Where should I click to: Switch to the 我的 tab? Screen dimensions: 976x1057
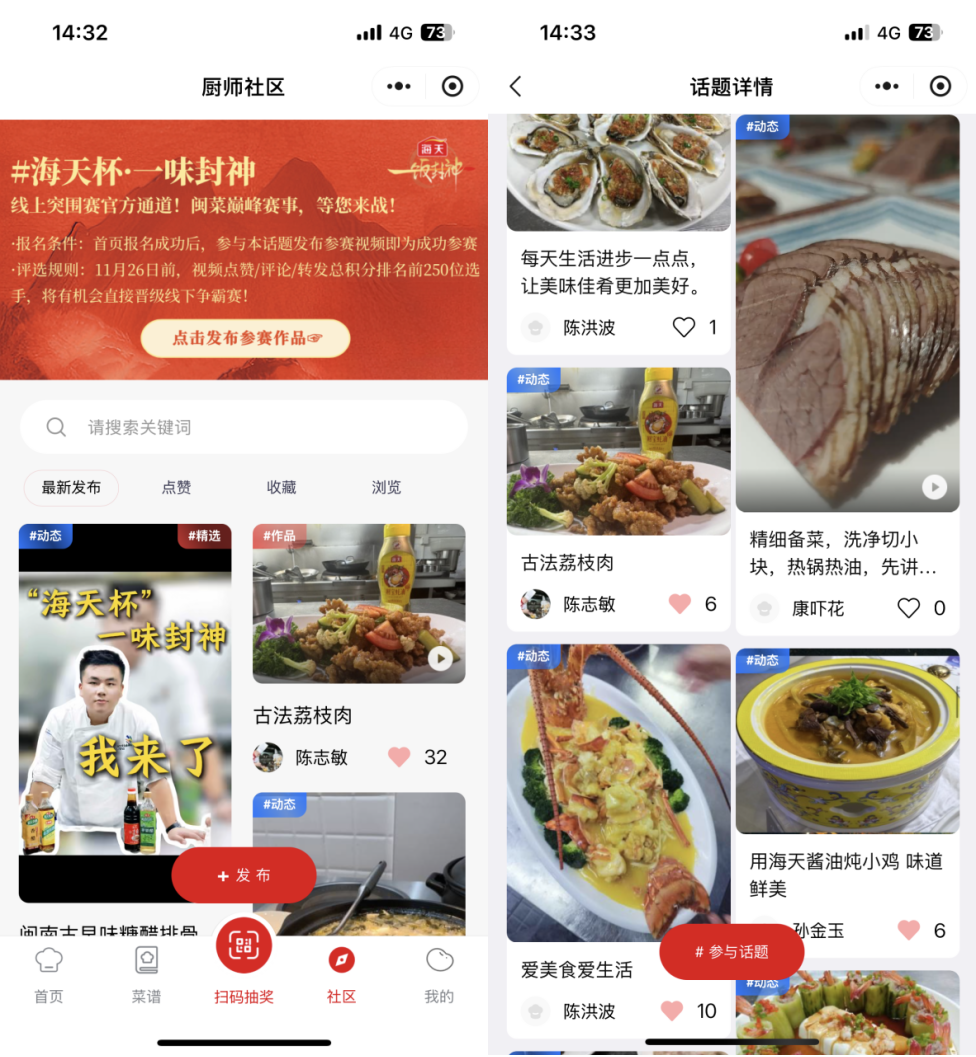(439, 975)
